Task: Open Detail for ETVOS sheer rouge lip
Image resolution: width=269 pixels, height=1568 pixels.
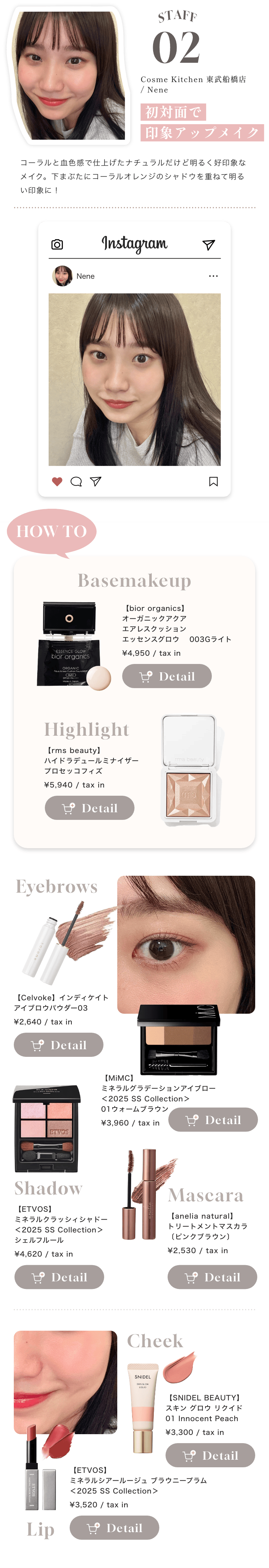Action: click(114, 1527)
